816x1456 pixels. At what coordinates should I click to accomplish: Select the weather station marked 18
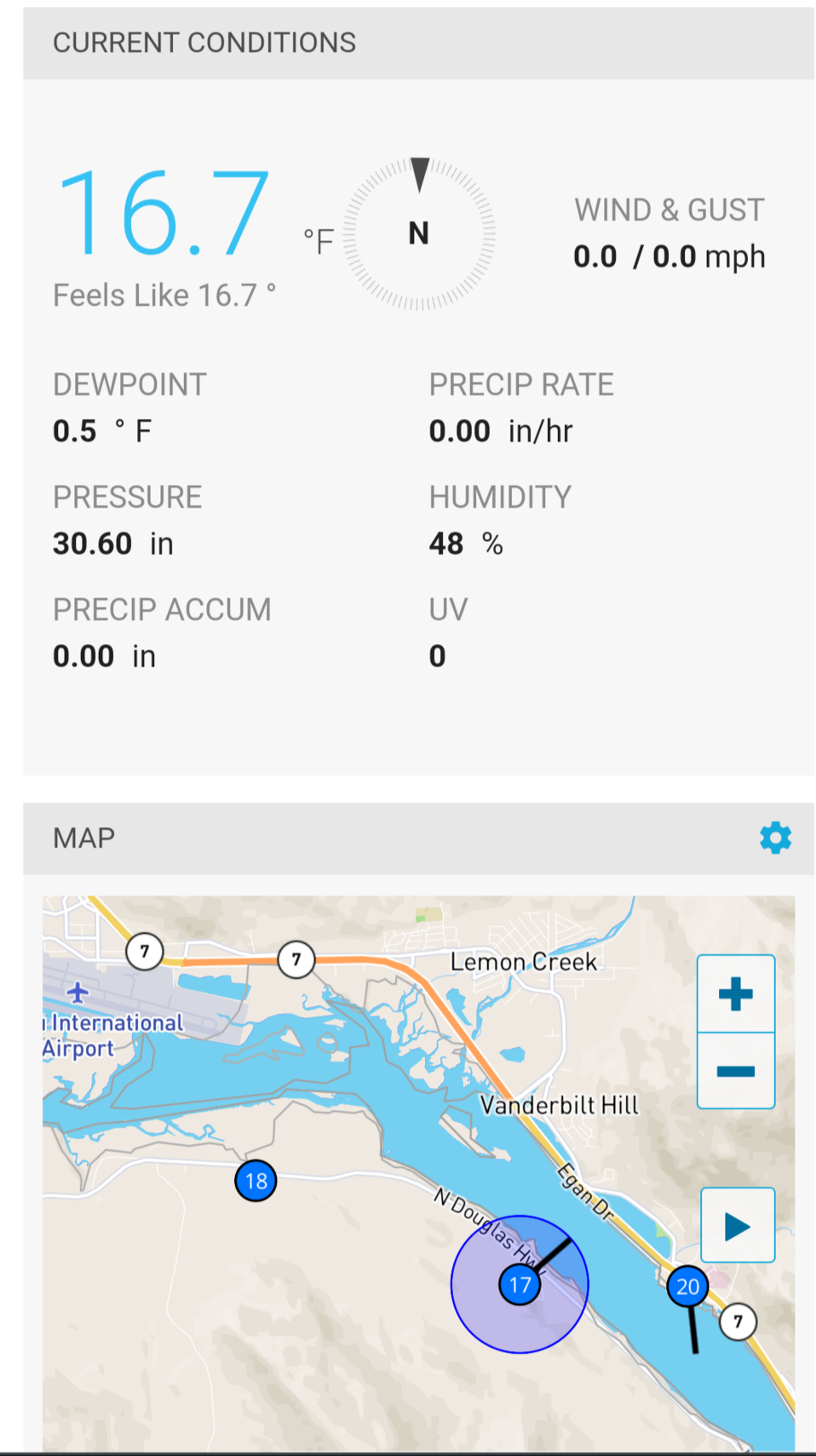[256, 1181]
